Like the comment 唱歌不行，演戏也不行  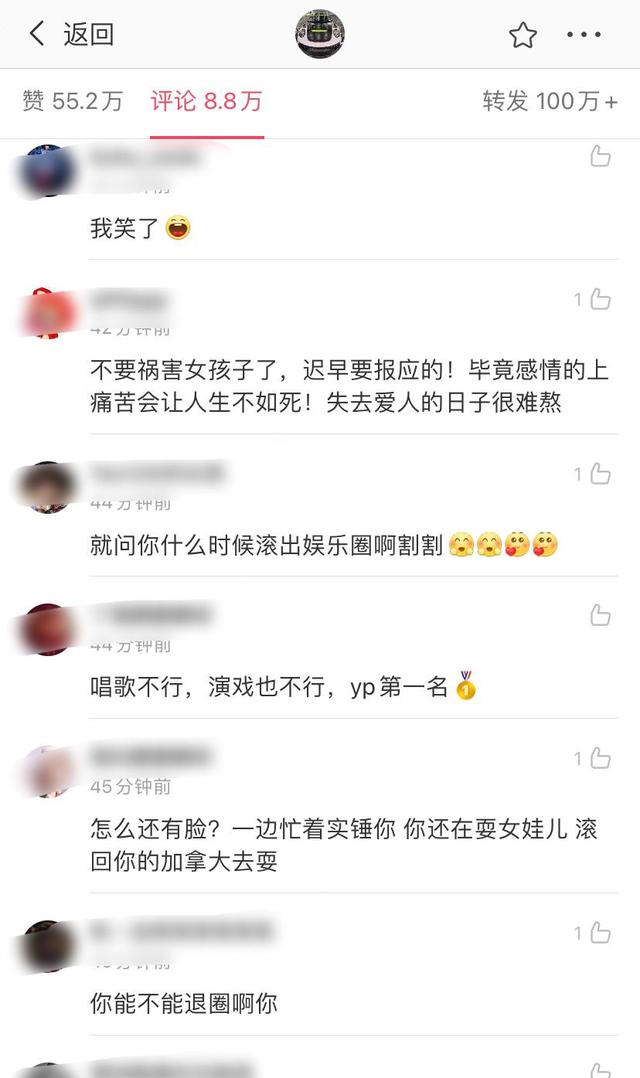coord(600,615)
